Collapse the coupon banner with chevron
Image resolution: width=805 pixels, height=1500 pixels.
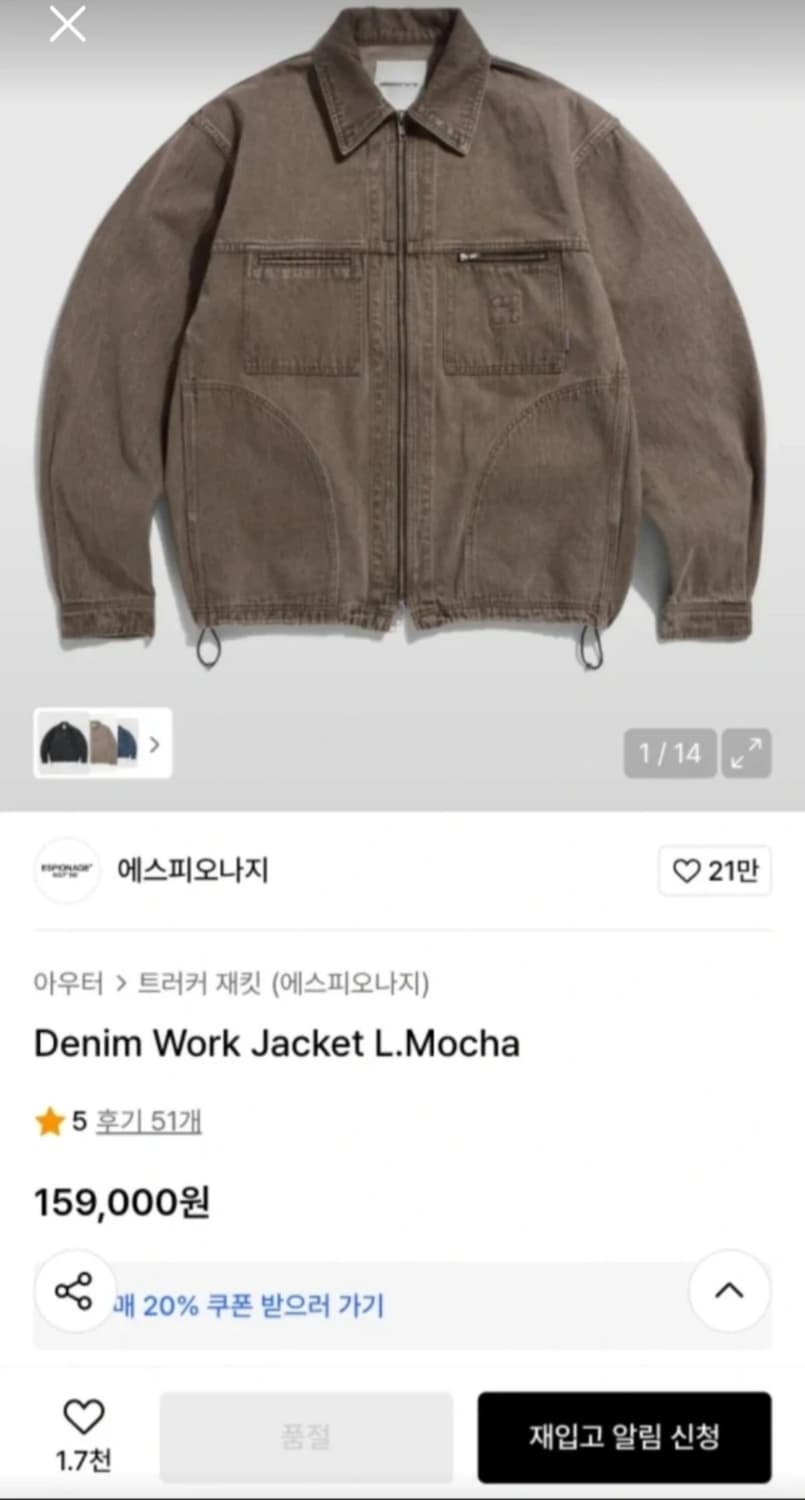(x=729, y=1292)
